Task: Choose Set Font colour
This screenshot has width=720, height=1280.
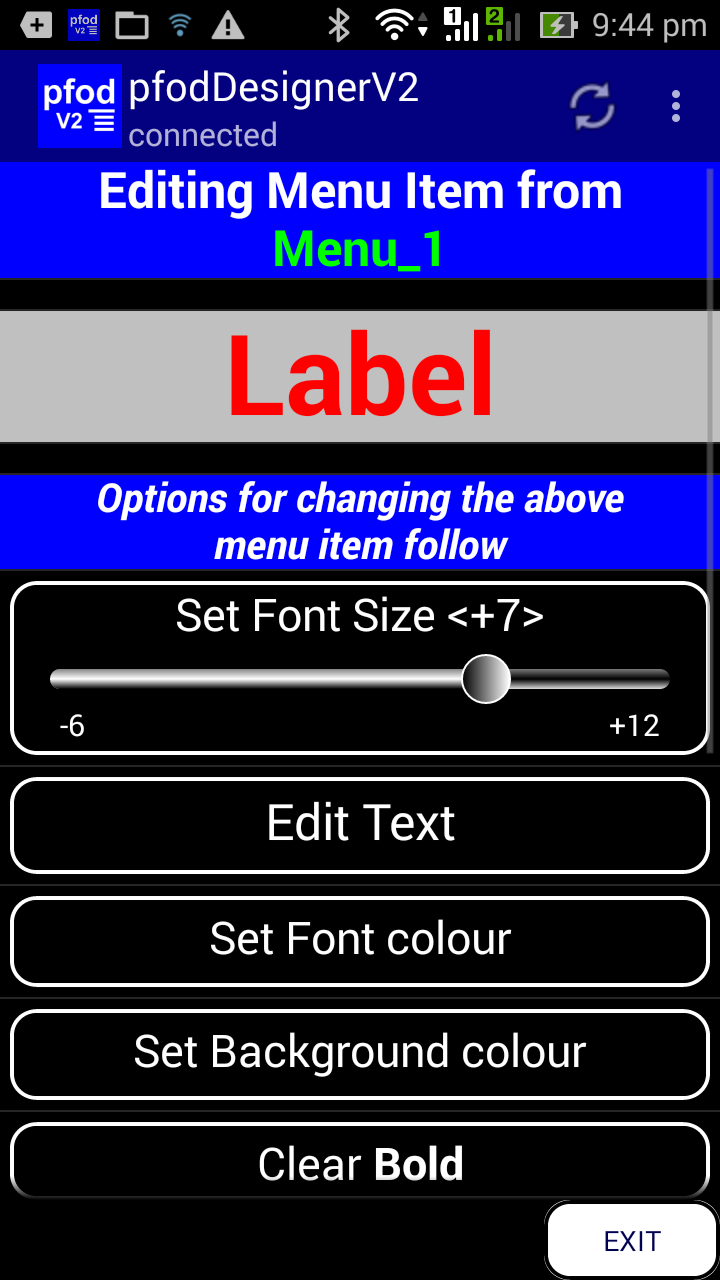Action: pyautogui.click(x=360, y=940)
